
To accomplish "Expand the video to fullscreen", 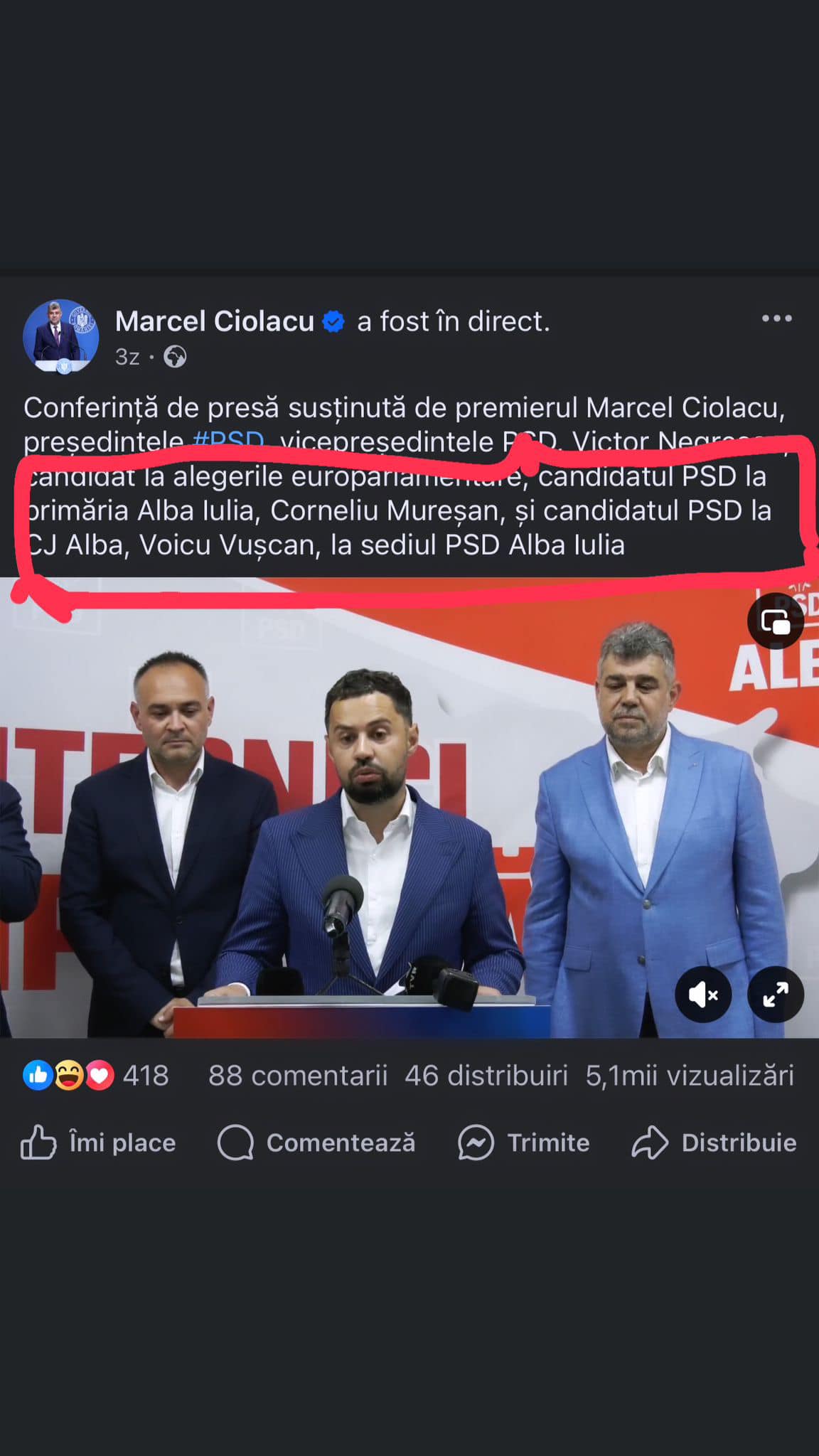I will pyautogui.click(x=775, y=995).
